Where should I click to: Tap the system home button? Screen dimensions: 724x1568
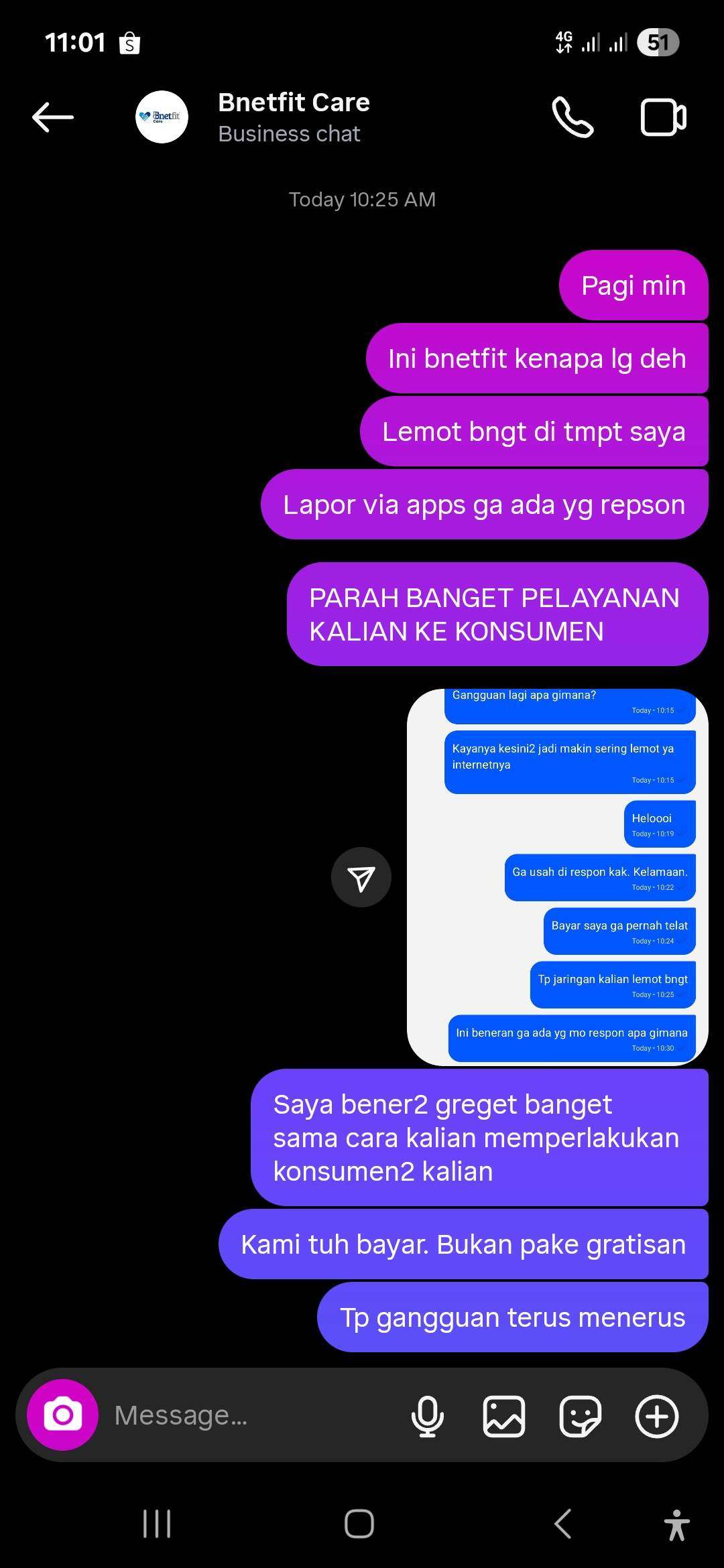click(359, 1524)
